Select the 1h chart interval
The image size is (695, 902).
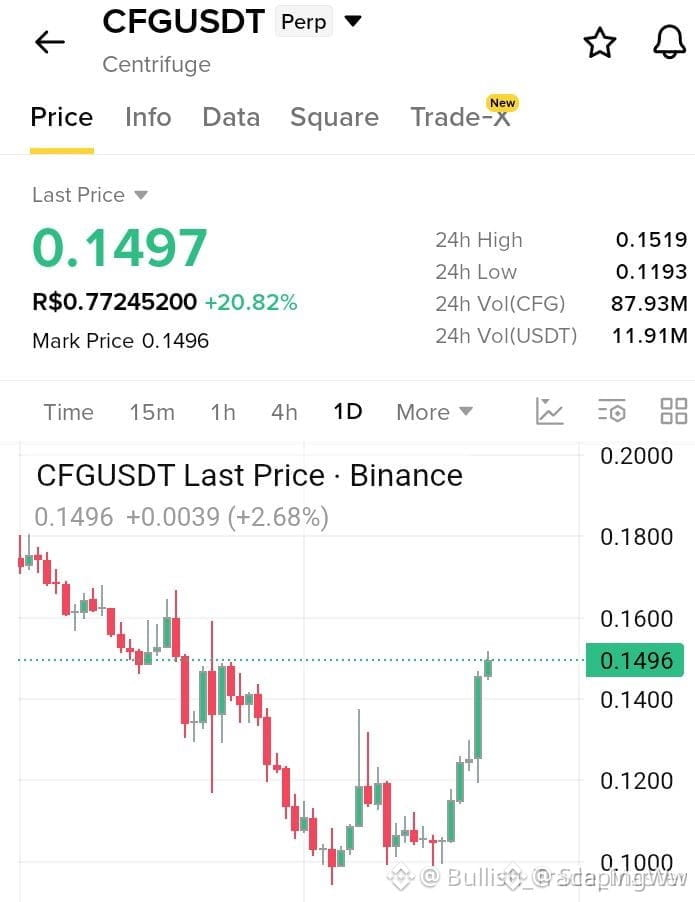click(x=223, y=412)
